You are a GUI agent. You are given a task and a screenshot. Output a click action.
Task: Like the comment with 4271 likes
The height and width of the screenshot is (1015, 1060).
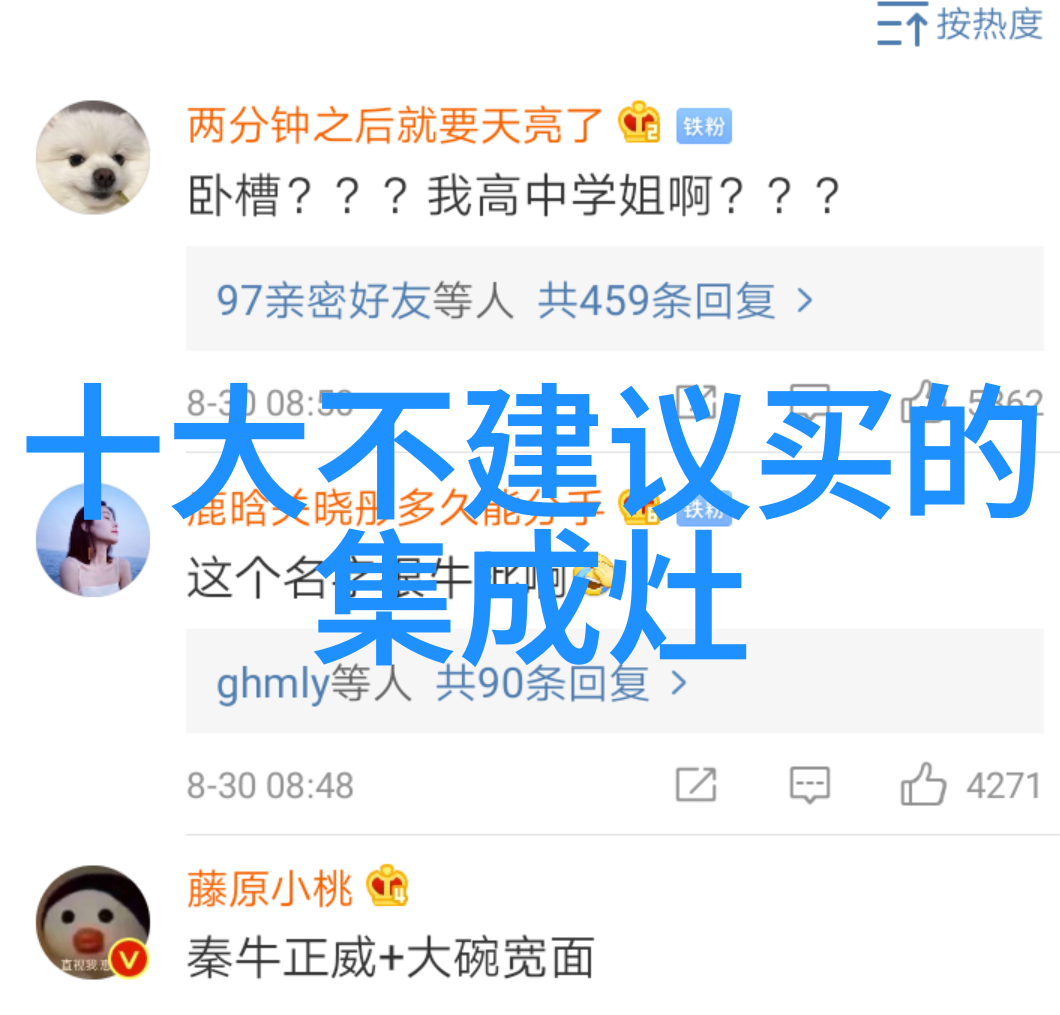point(924,785)
